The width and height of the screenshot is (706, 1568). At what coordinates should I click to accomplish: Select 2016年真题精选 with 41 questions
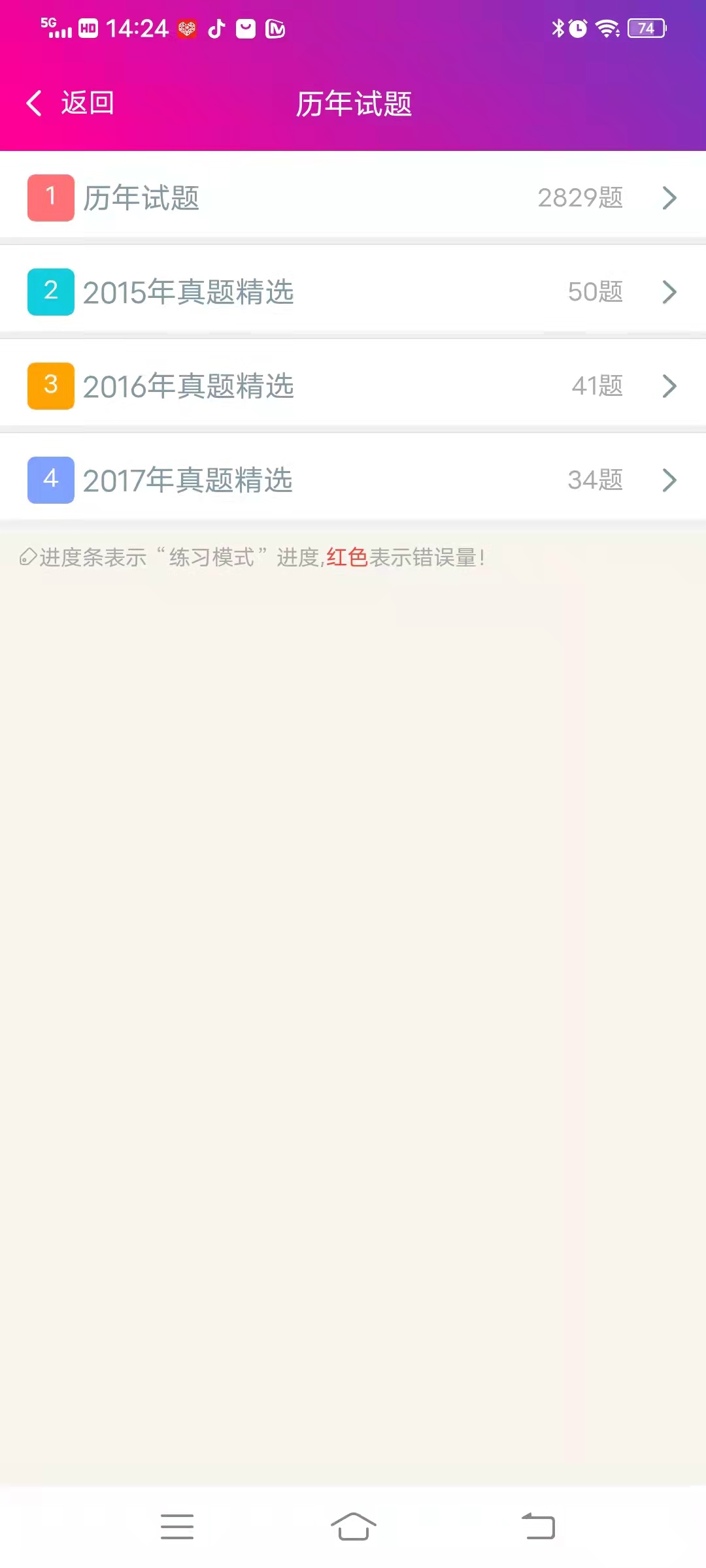click(353, 385)
